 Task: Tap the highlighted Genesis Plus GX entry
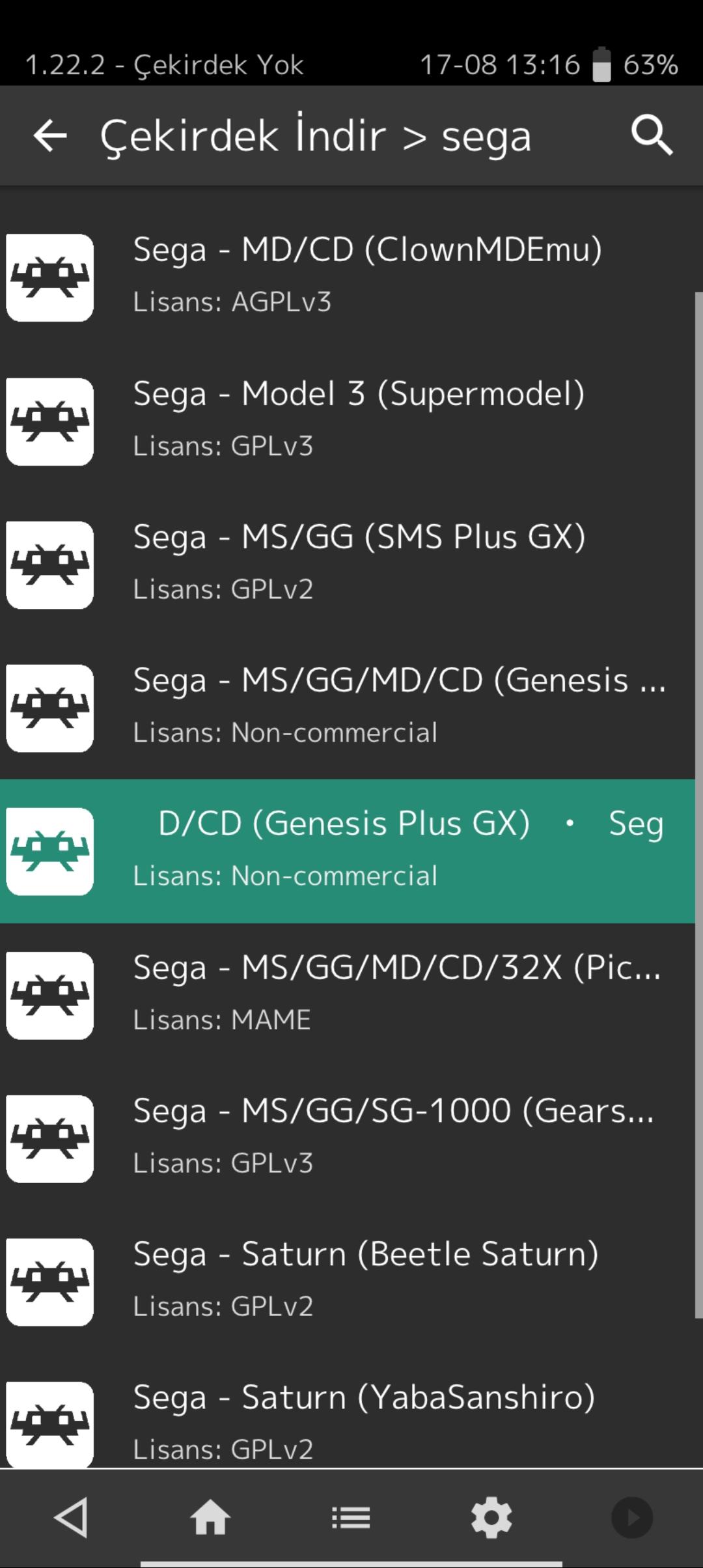click(348, 851)
